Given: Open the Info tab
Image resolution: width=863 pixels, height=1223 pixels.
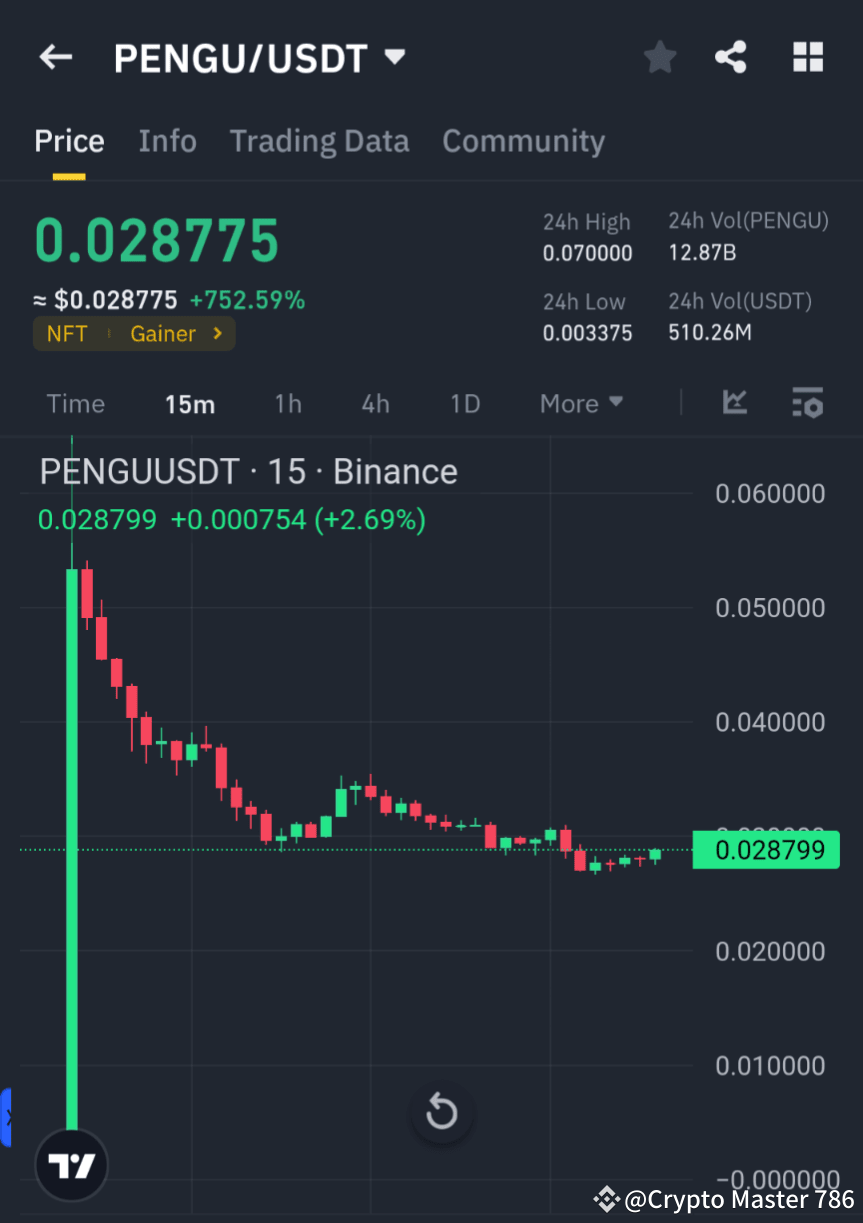Looking at the screenshot, I should tap(167, 141).
